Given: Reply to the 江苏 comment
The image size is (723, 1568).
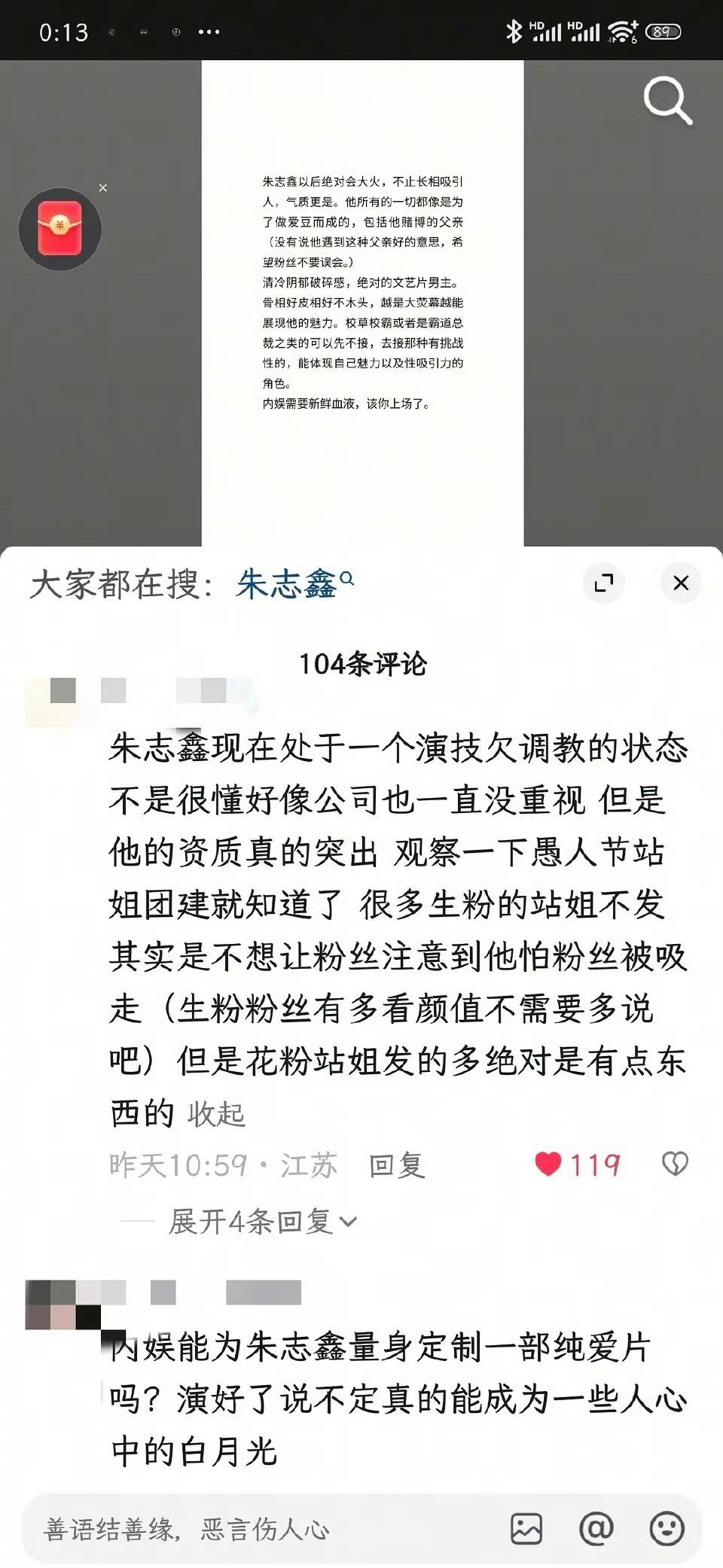Looking at the screenshot, I should click(x=397, y=1165).
